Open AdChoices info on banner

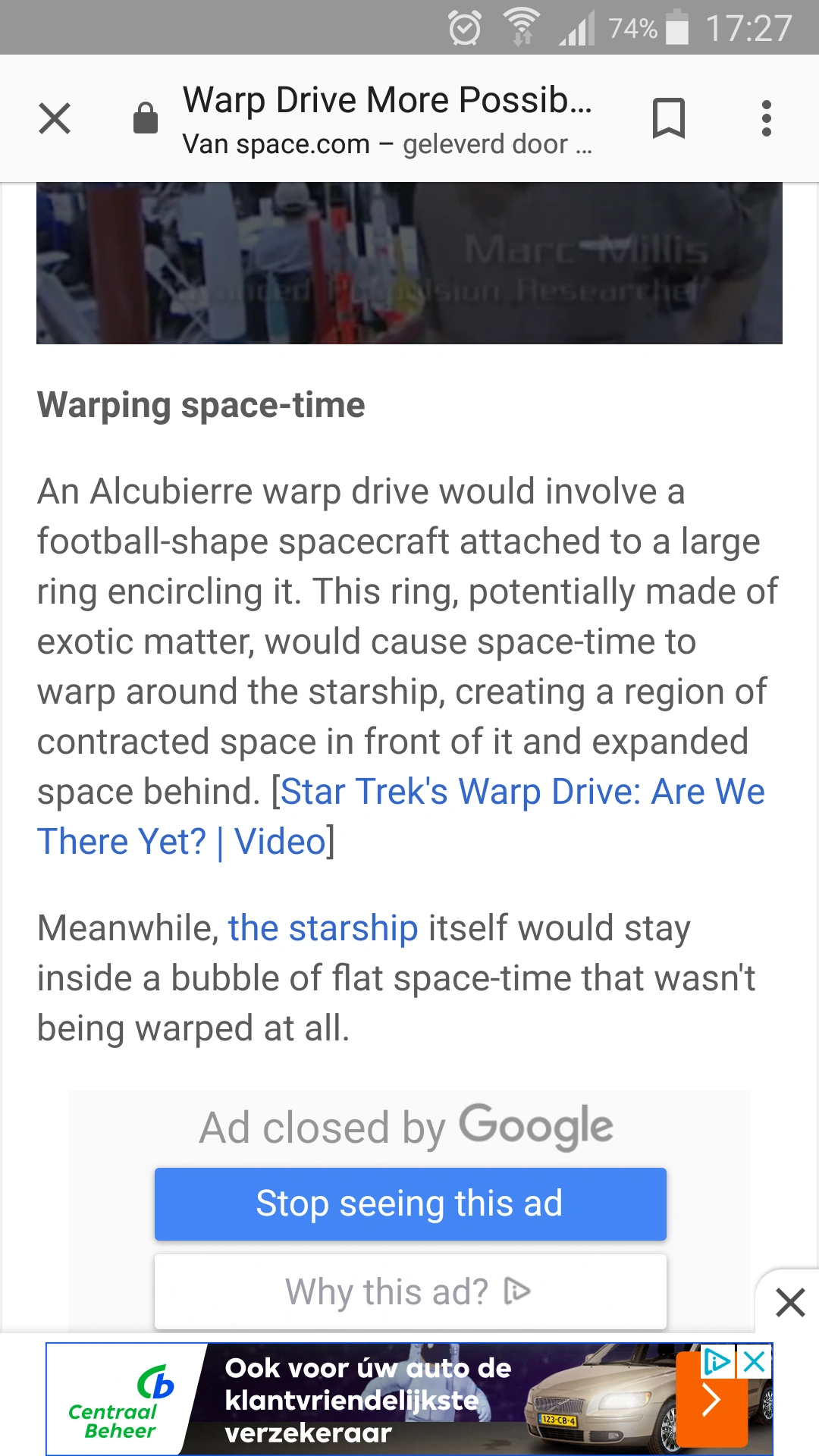(x=717, y=1362)
